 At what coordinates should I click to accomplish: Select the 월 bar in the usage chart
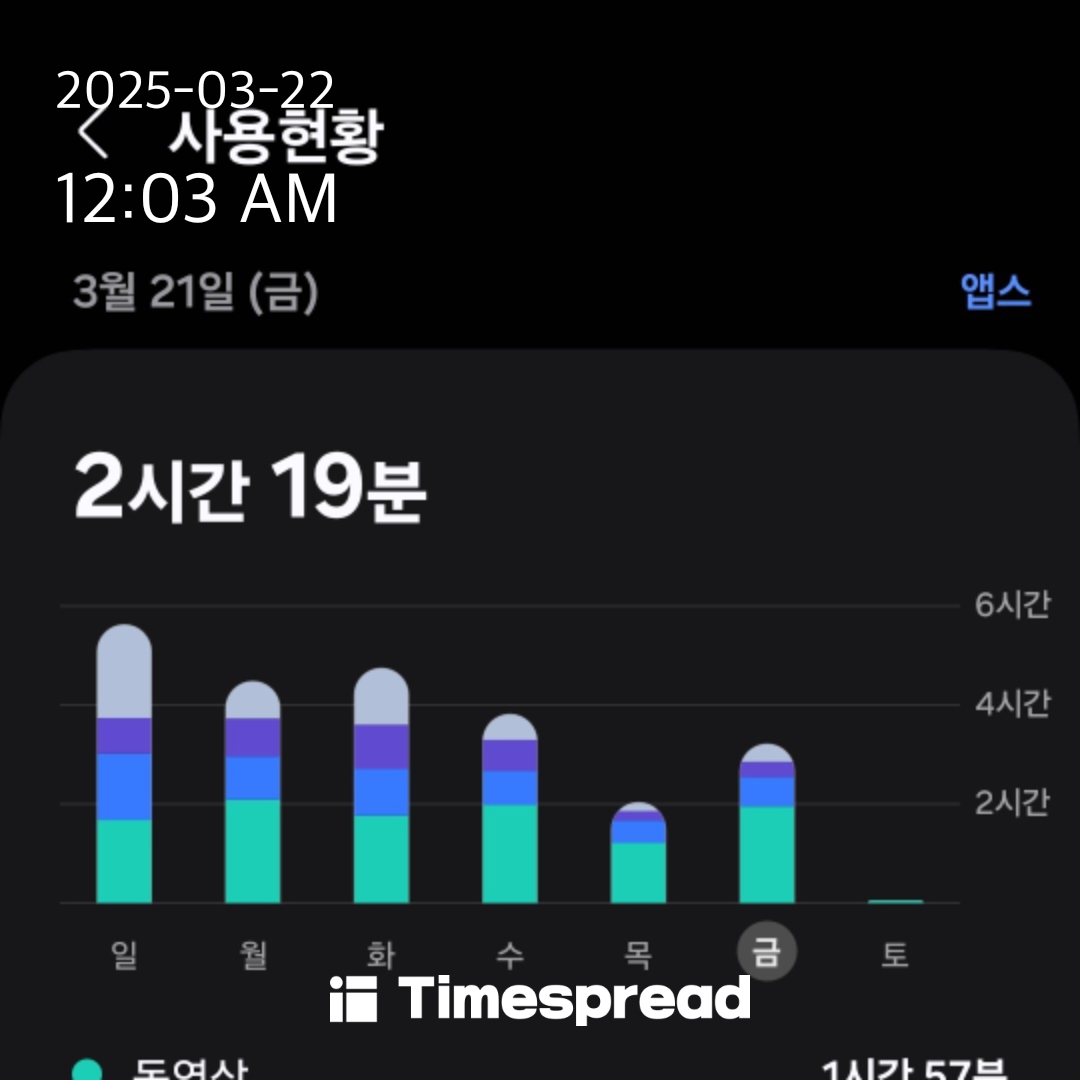253,793
